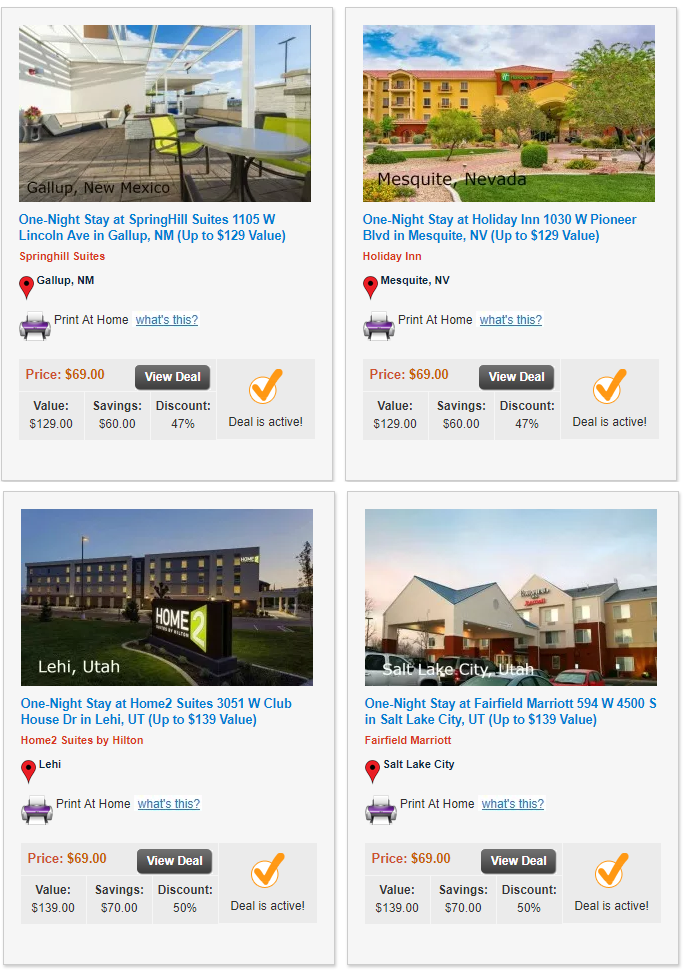686x970 pixels.
Task: Open the Gallup, New Mexico hotel photo
Action: (165, 113)
